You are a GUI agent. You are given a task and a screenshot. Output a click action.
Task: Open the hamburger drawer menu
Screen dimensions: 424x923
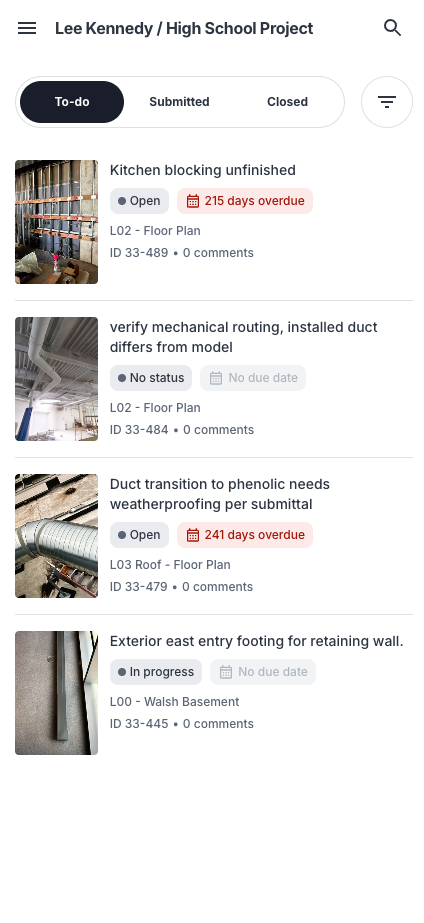[27, 28]
